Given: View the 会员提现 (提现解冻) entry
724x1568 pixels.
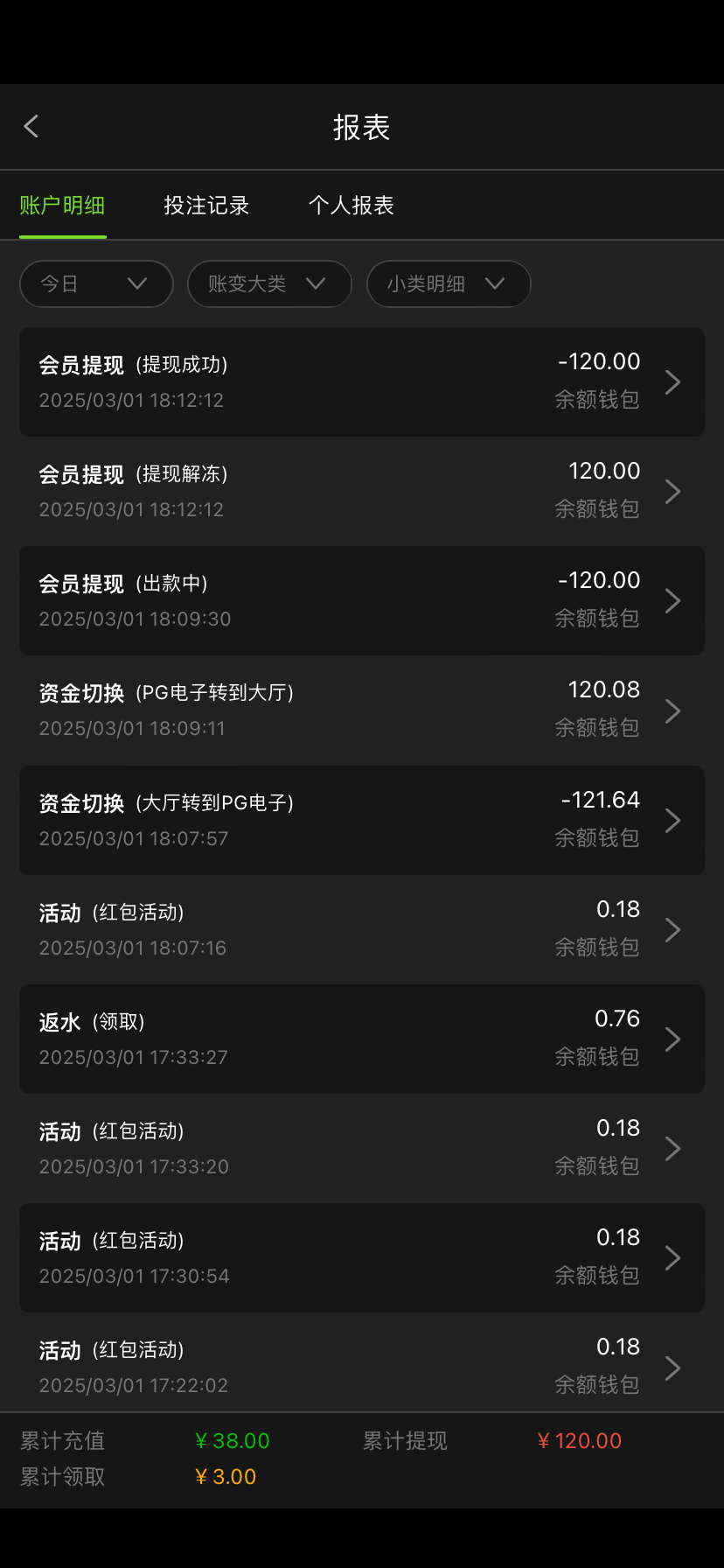Looking at the screenshot, I should pyautogui.click(x=362, y=491).
